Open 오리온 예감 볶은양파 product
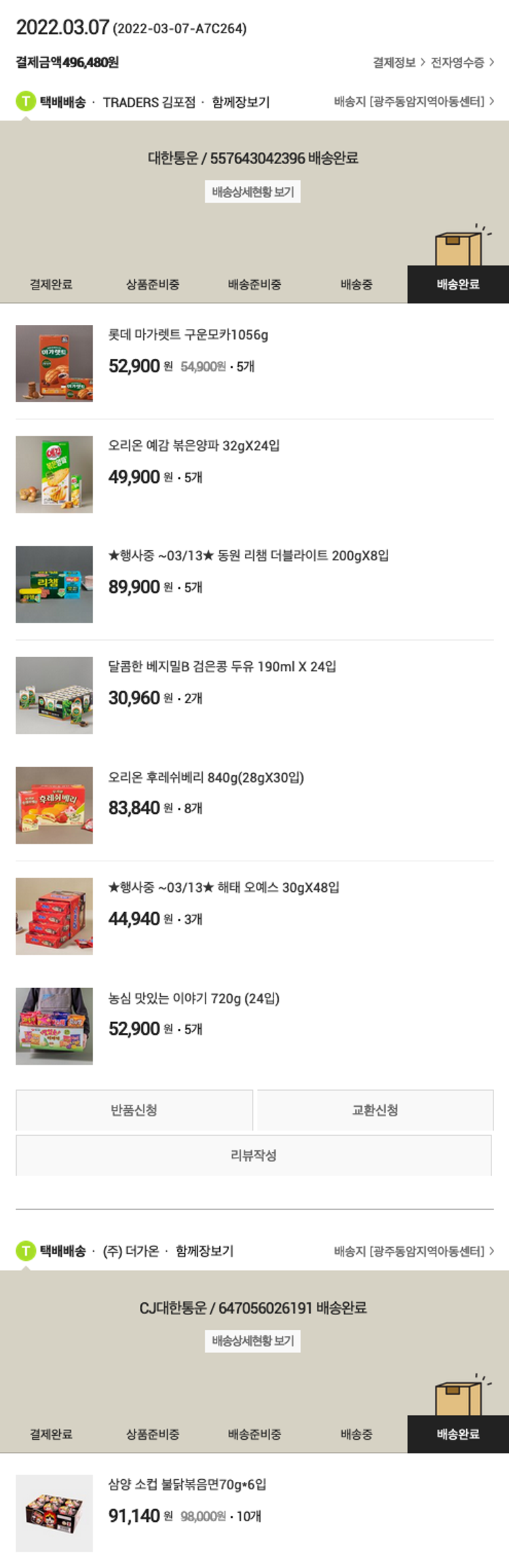 [x=193, y=446]
